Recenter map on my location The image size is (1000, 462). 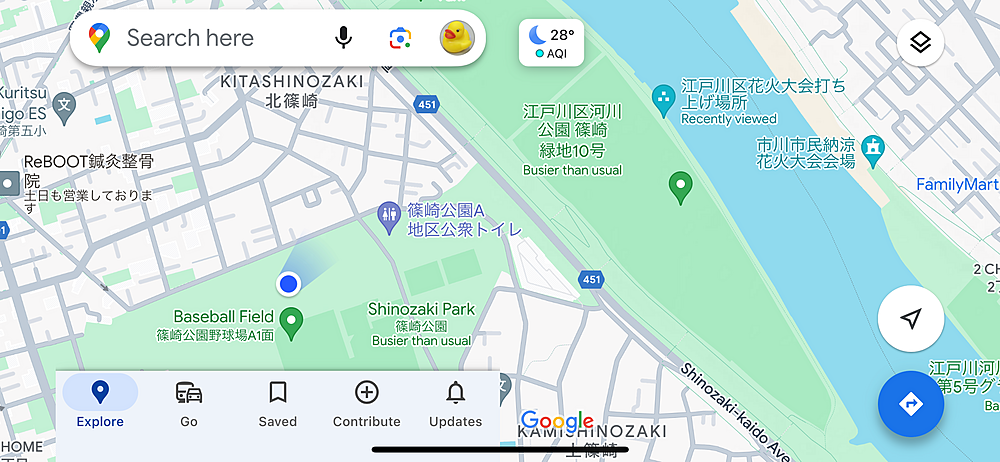pos(910,318)
